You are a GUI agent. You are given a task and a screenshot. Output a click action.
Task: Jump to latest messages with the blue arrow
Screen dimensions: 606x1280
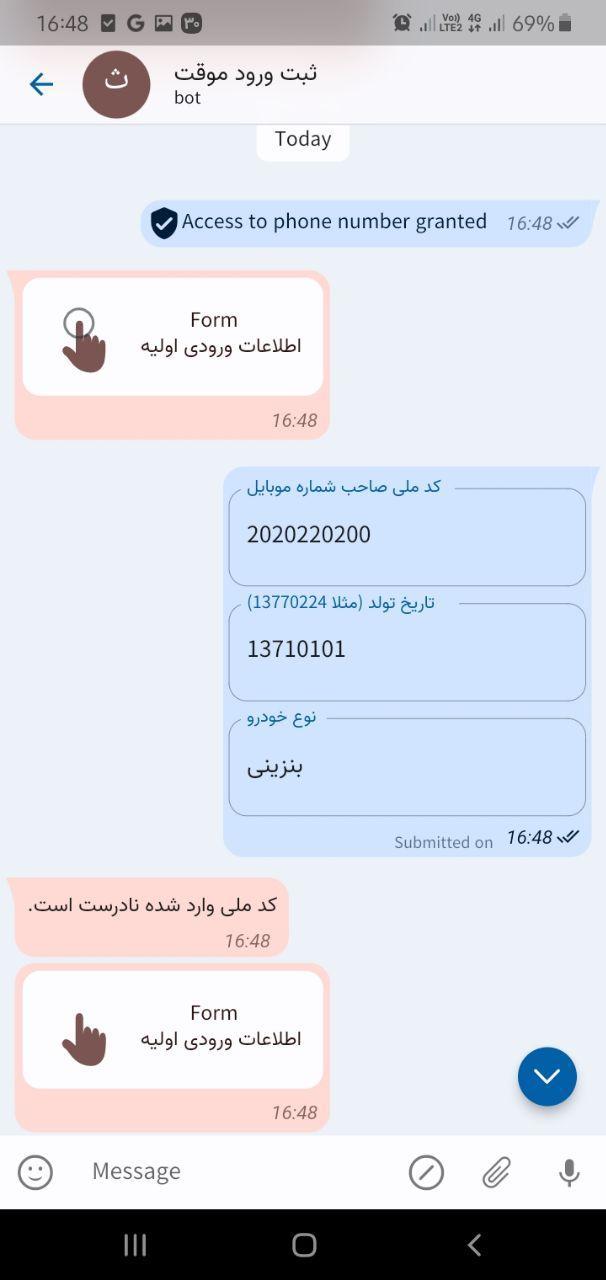547,1076
